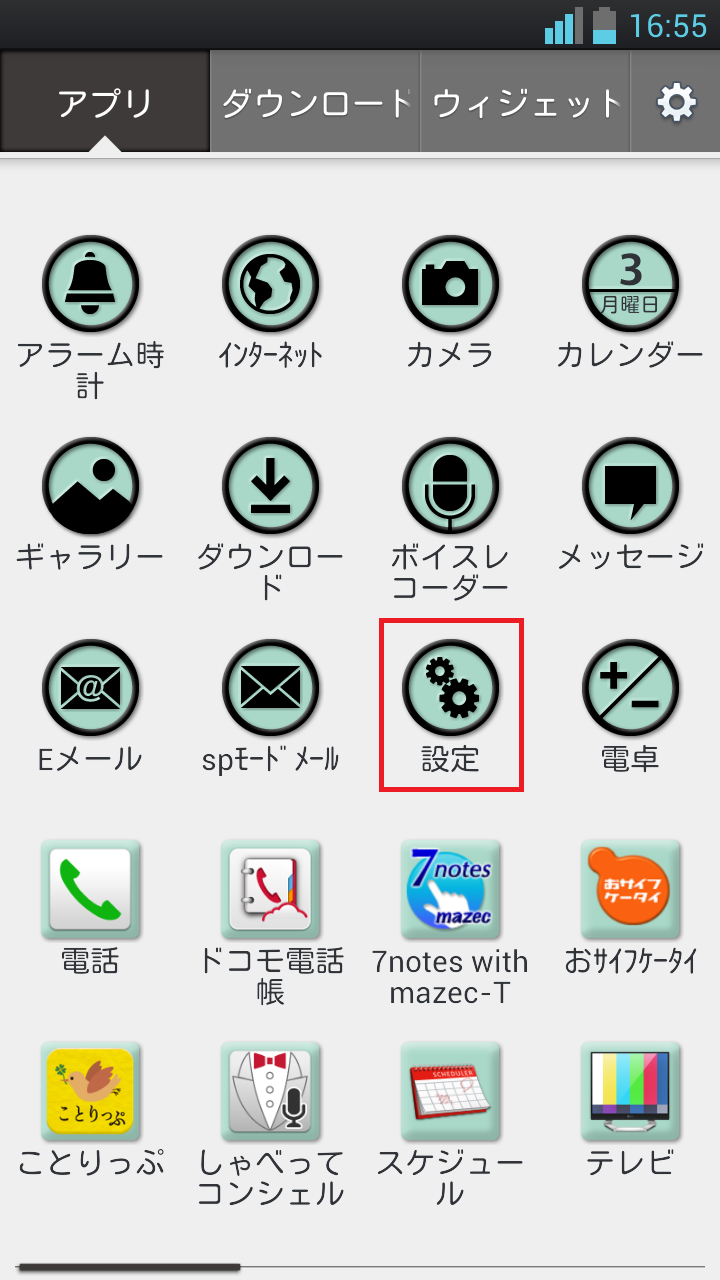
Task: Open the Eメール email app
Action: [x=91, y=688]
